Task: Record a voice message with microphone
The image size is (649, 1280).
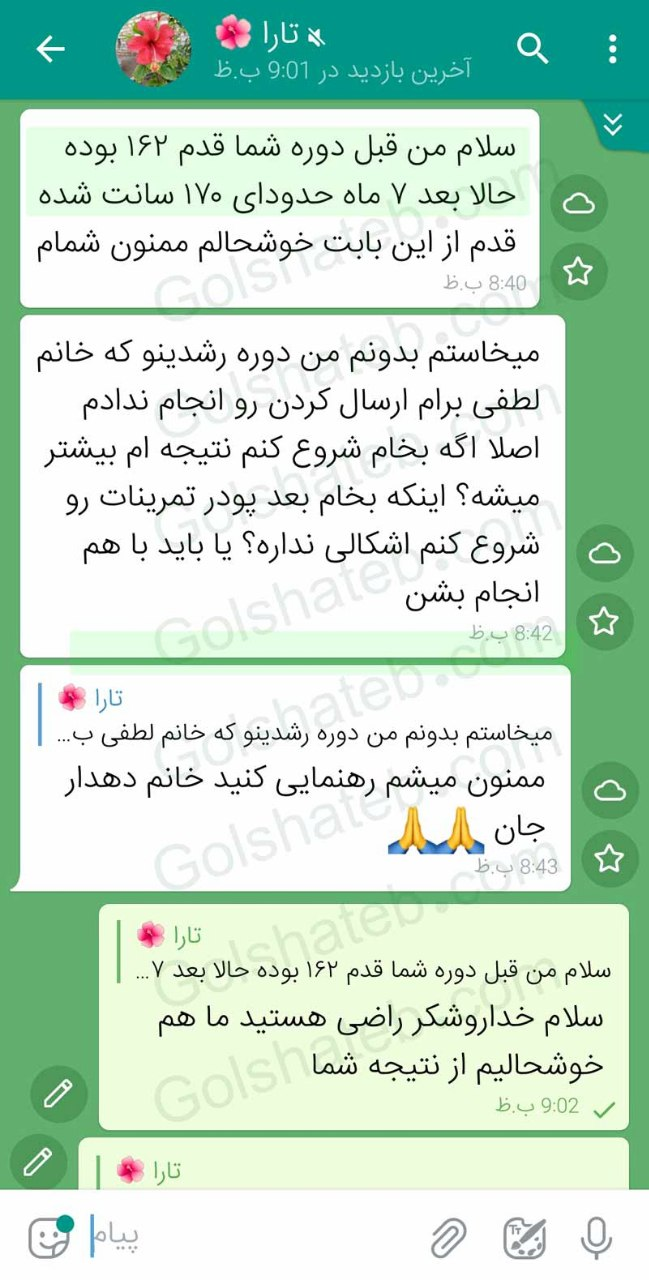Action: (597, 1239)
